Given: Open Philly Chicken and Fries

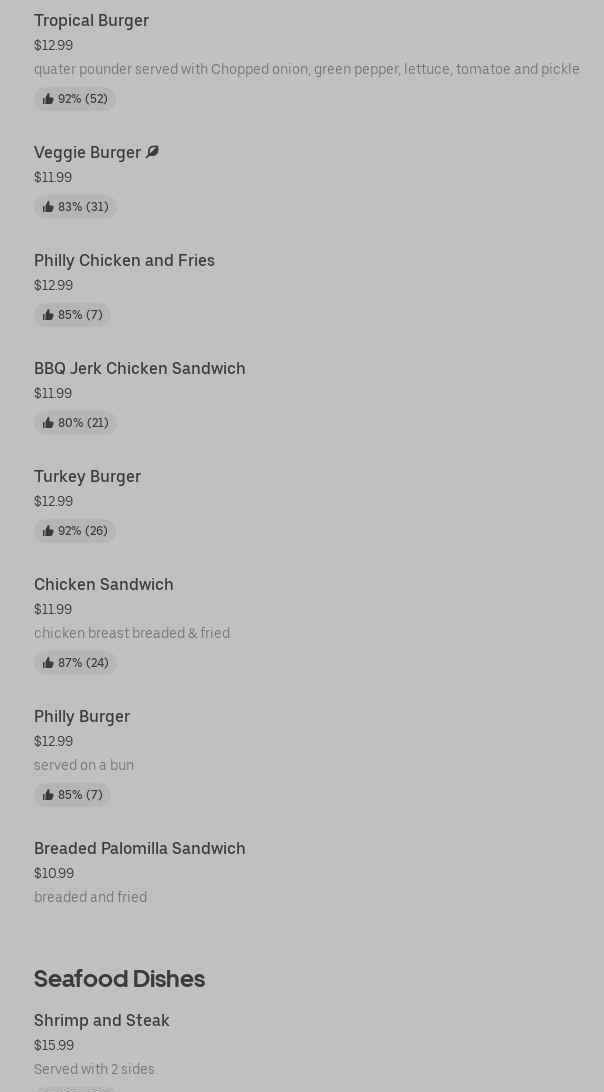Looking at the screenshot, I should pyautogui.click(x=124, y=260).
